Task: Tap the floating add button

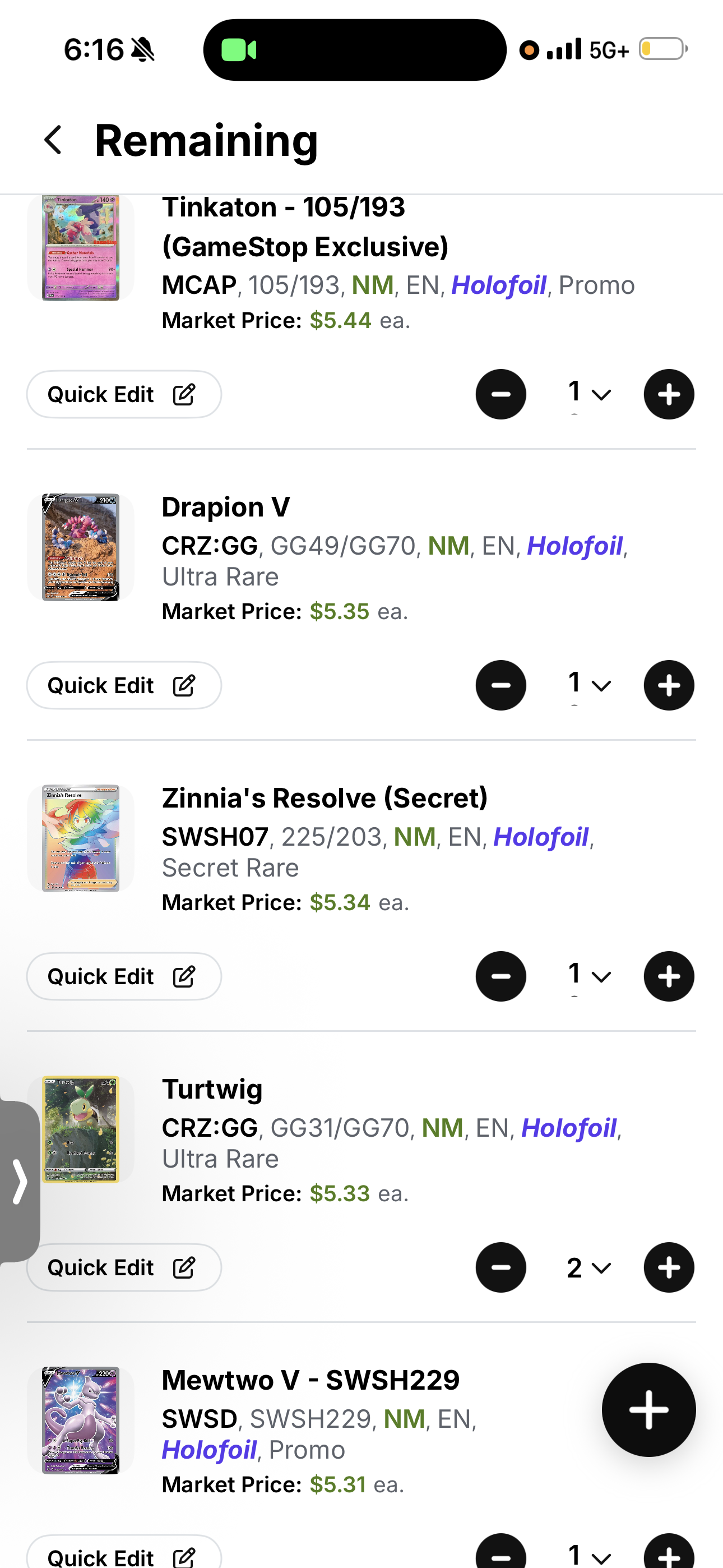Action: coord(649,1410)
